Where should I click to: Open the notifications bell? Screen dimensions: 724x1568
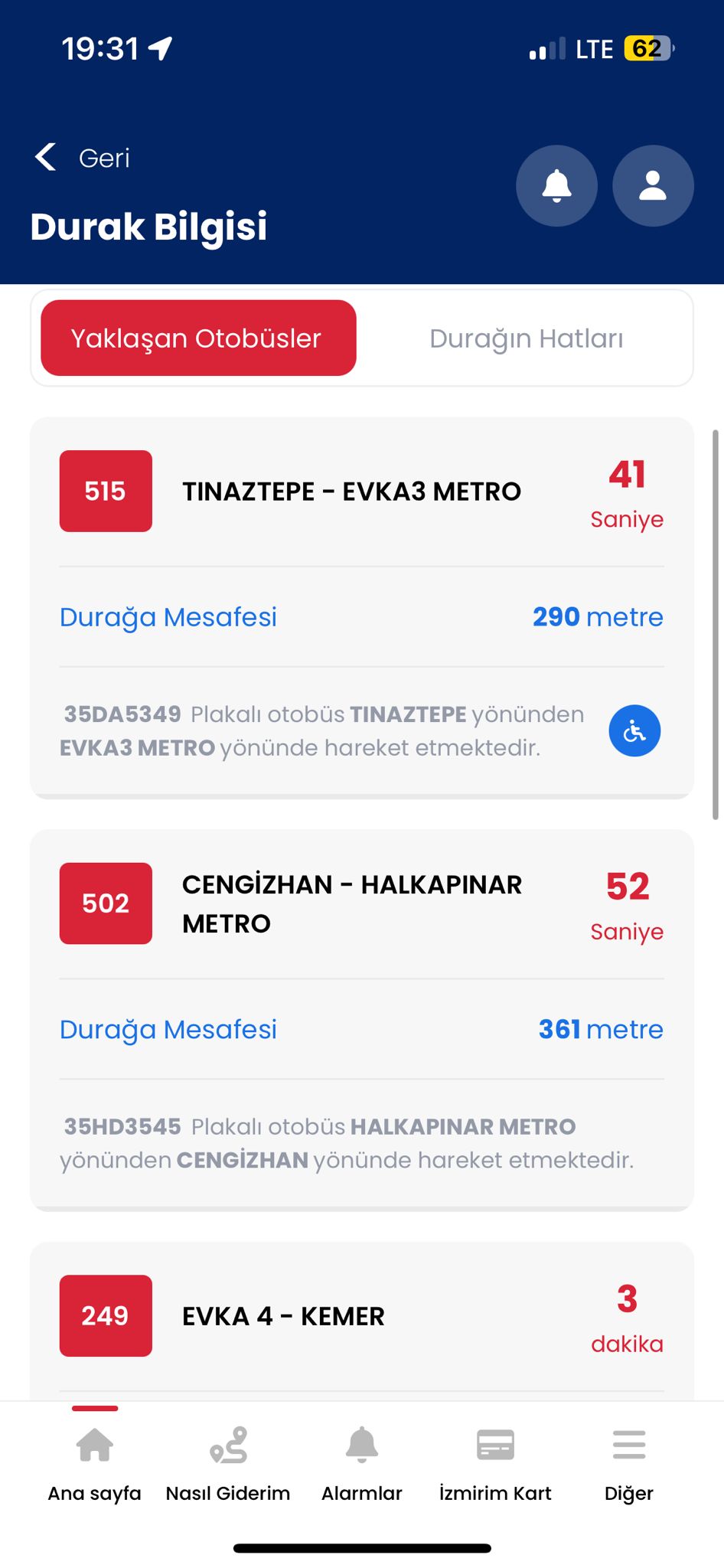pyautogui.click(x=556, y=186)
